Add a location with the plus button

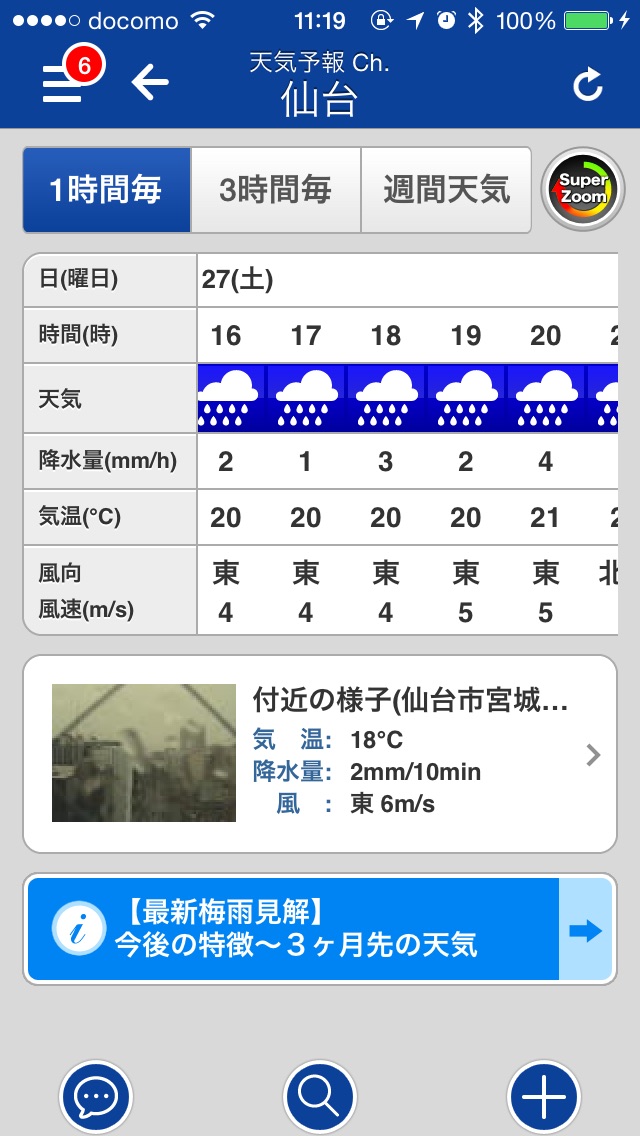pyautogui.click(x=544, y=1098)
